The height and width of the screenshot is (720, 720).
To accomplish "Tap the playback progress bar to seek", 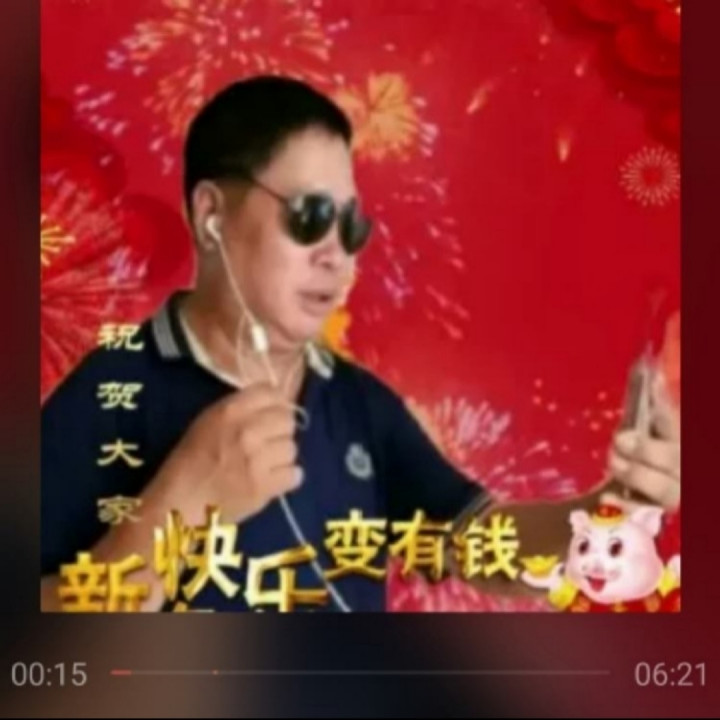I will pyautogui.click(x=360, y=673).
